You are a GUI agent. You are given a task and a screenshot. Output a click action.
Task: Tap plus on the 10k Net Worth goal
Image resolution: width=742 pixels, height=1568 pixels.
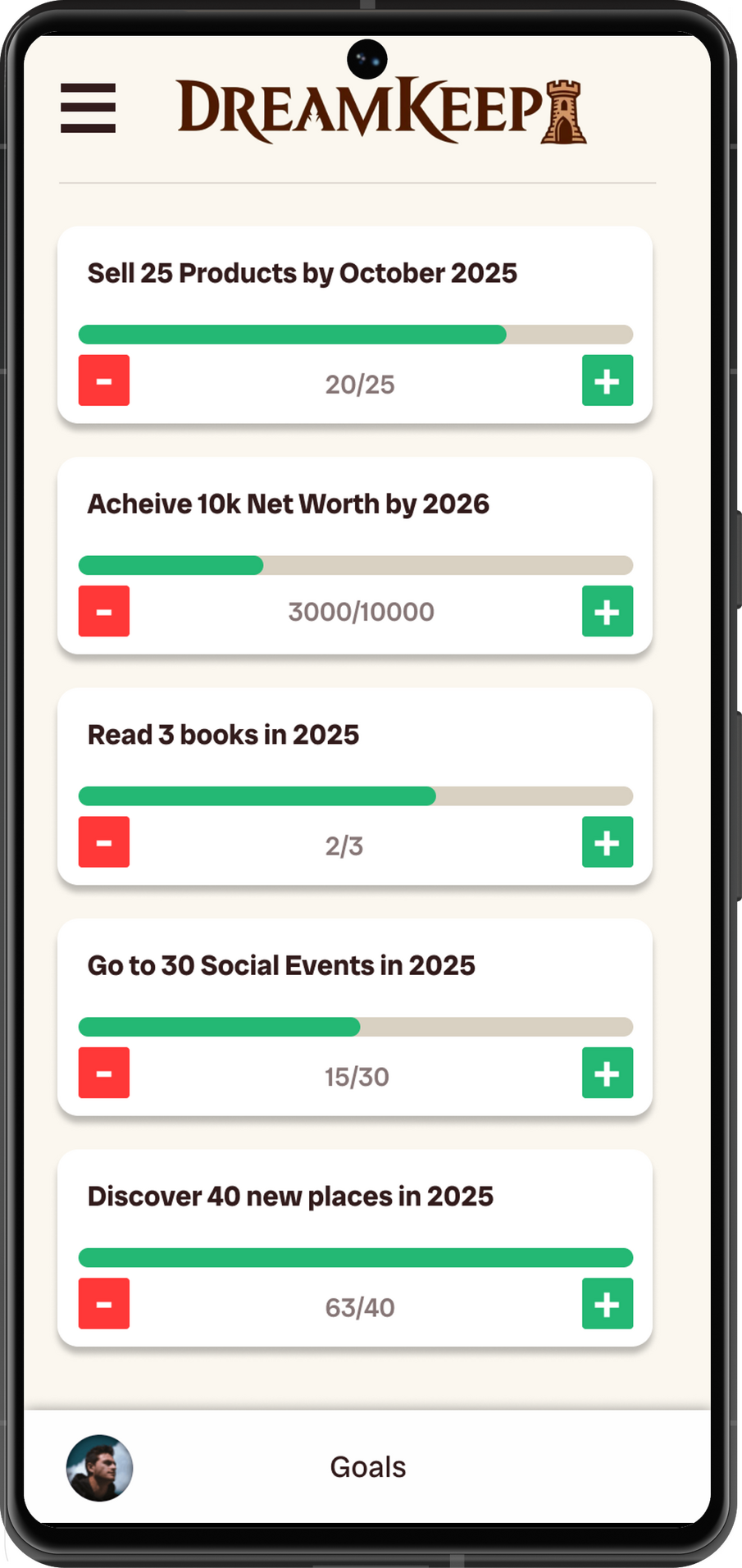(x=608, y=611)
